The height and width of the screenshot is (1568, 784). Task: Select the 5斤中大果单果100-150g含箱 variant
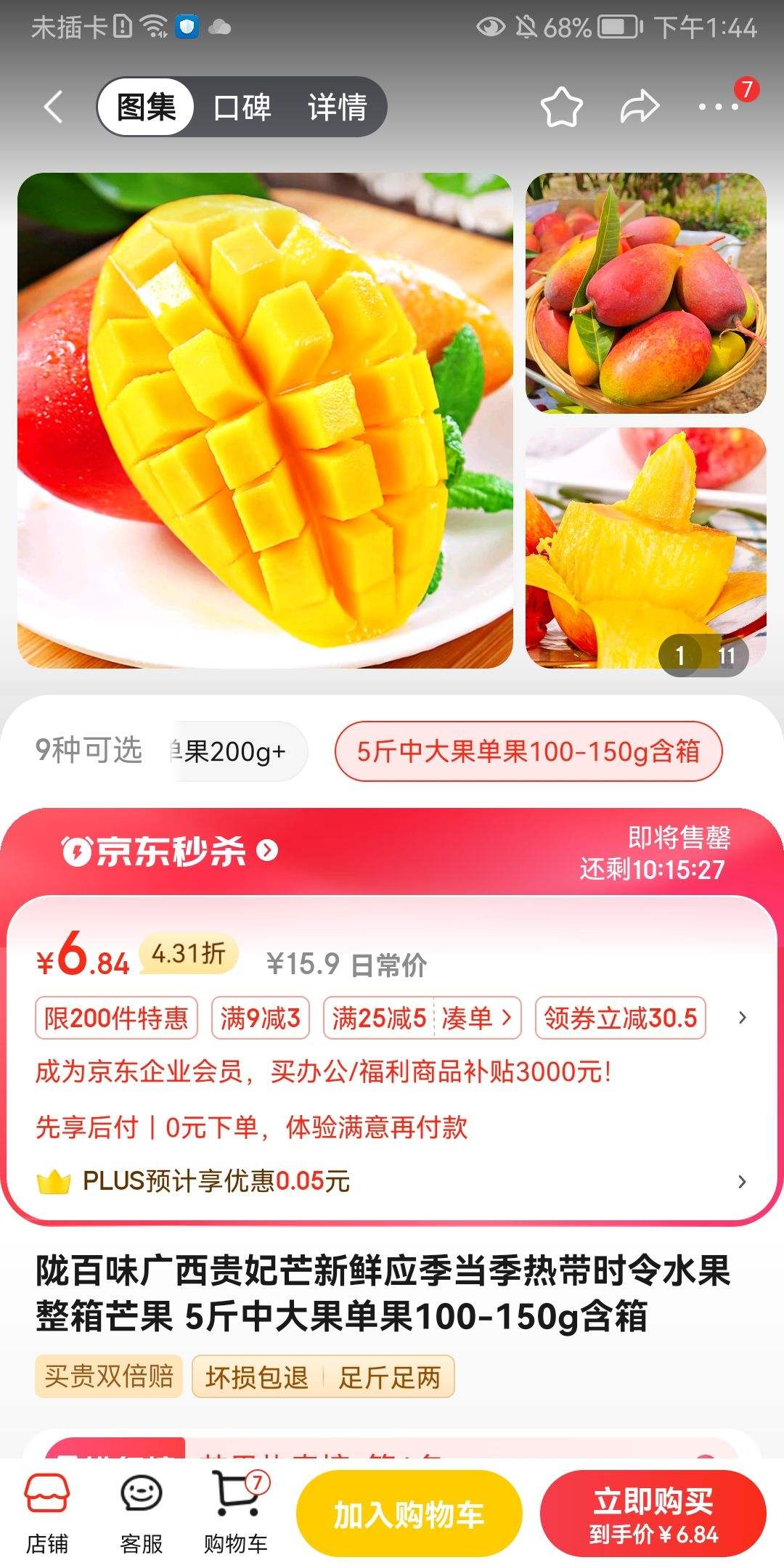tap(529, 753)
